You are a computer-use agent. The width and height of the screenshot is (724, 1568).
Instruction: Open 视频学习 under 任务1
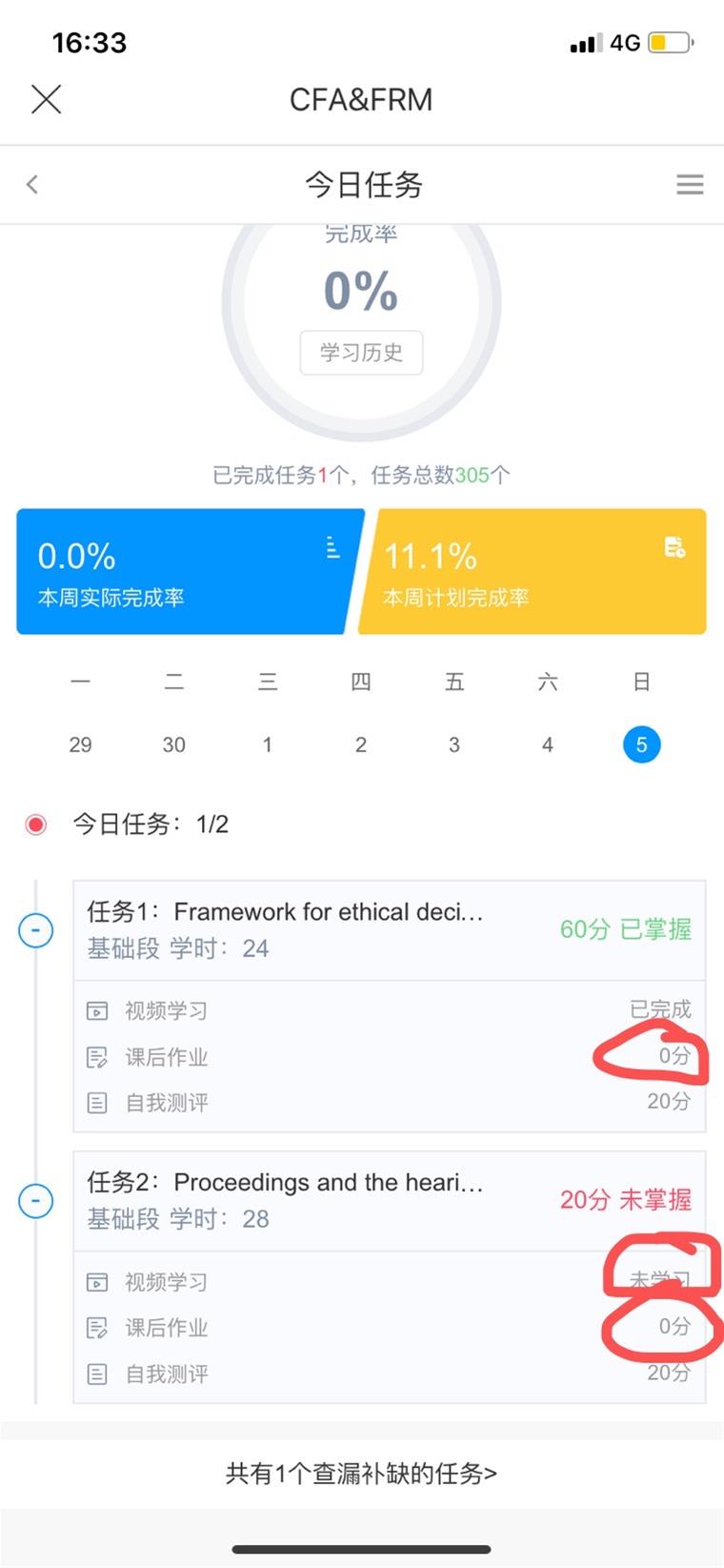coord(166,1010)
